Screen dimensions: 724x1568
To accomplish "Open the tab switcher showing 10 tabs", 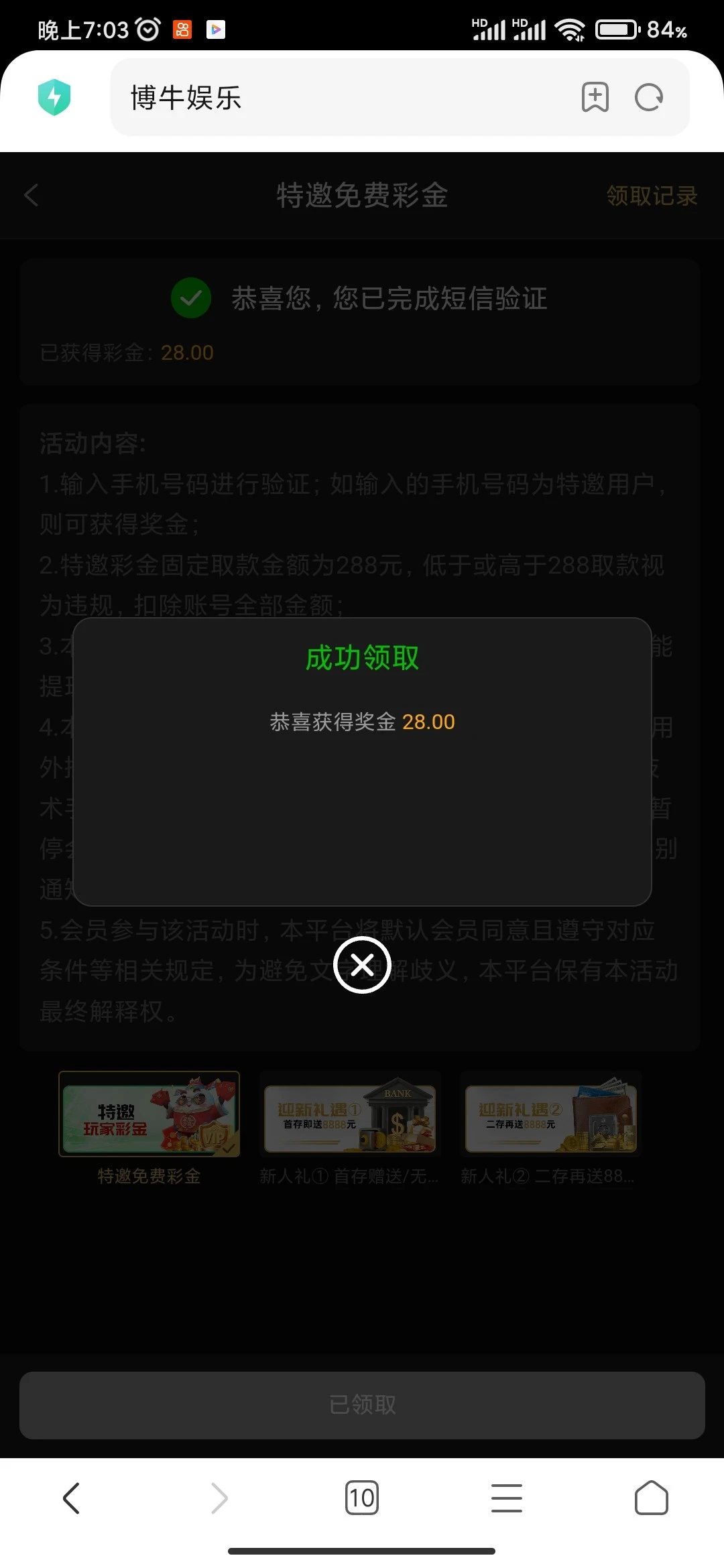I will click(362, 1498).
